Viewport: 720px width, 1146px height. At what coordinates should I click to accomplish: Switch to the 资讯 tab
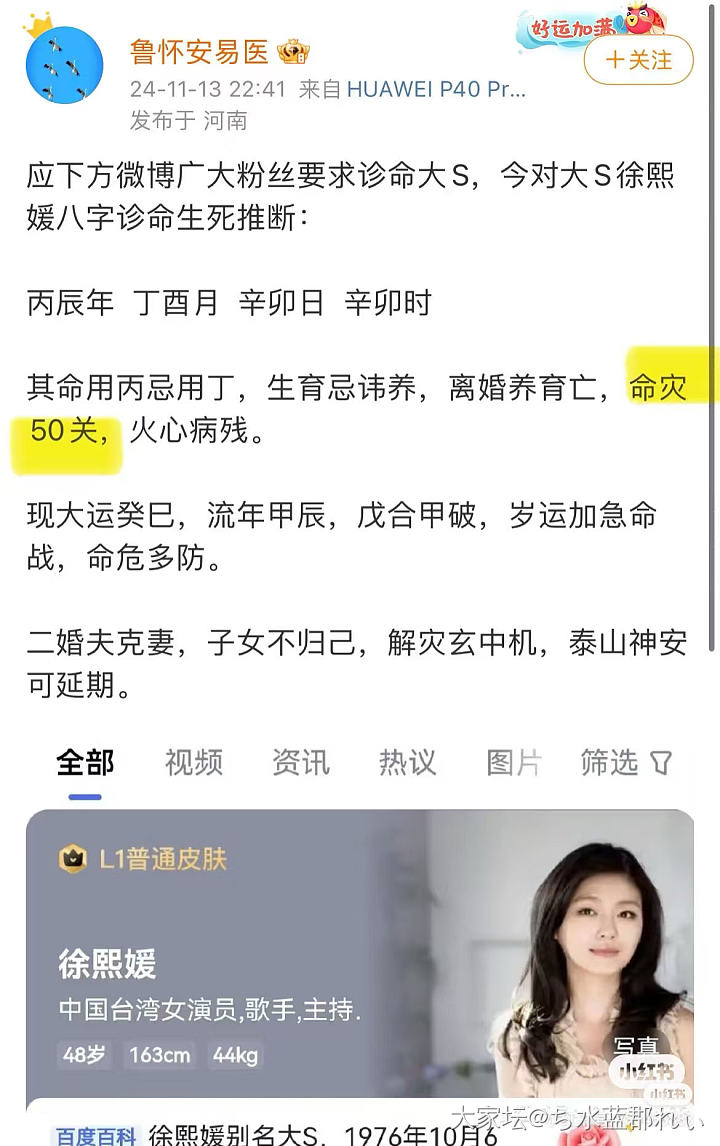click(x=300, y=763)
